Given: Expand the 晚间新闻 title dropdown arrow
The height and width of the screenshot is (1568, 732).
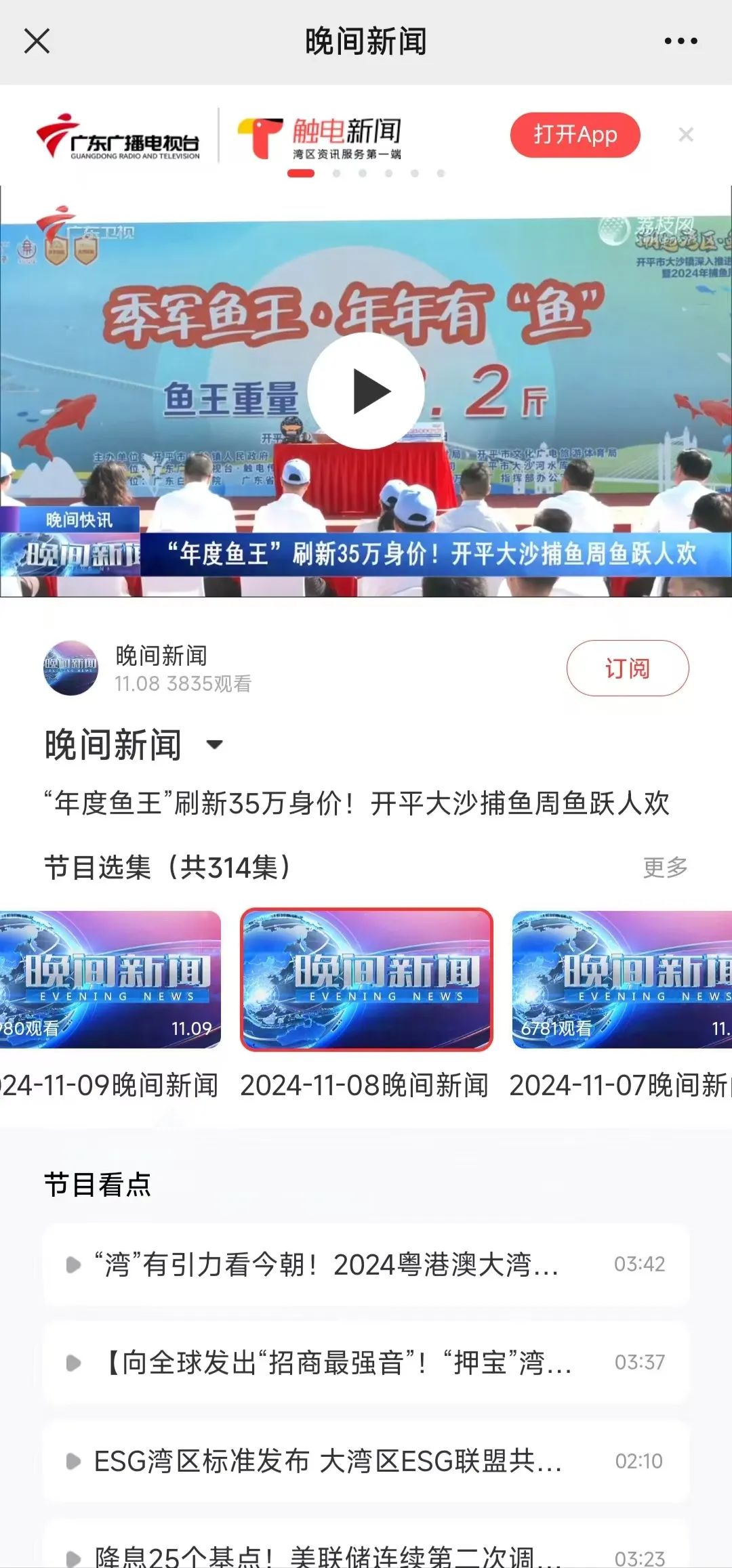Looking at the screenshot, I should tap(213, 744).
